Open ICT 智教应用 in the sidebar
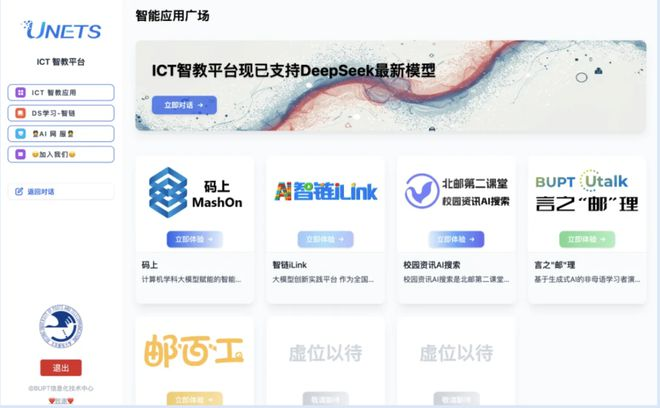The image size is (660, 408). [60, 92]
